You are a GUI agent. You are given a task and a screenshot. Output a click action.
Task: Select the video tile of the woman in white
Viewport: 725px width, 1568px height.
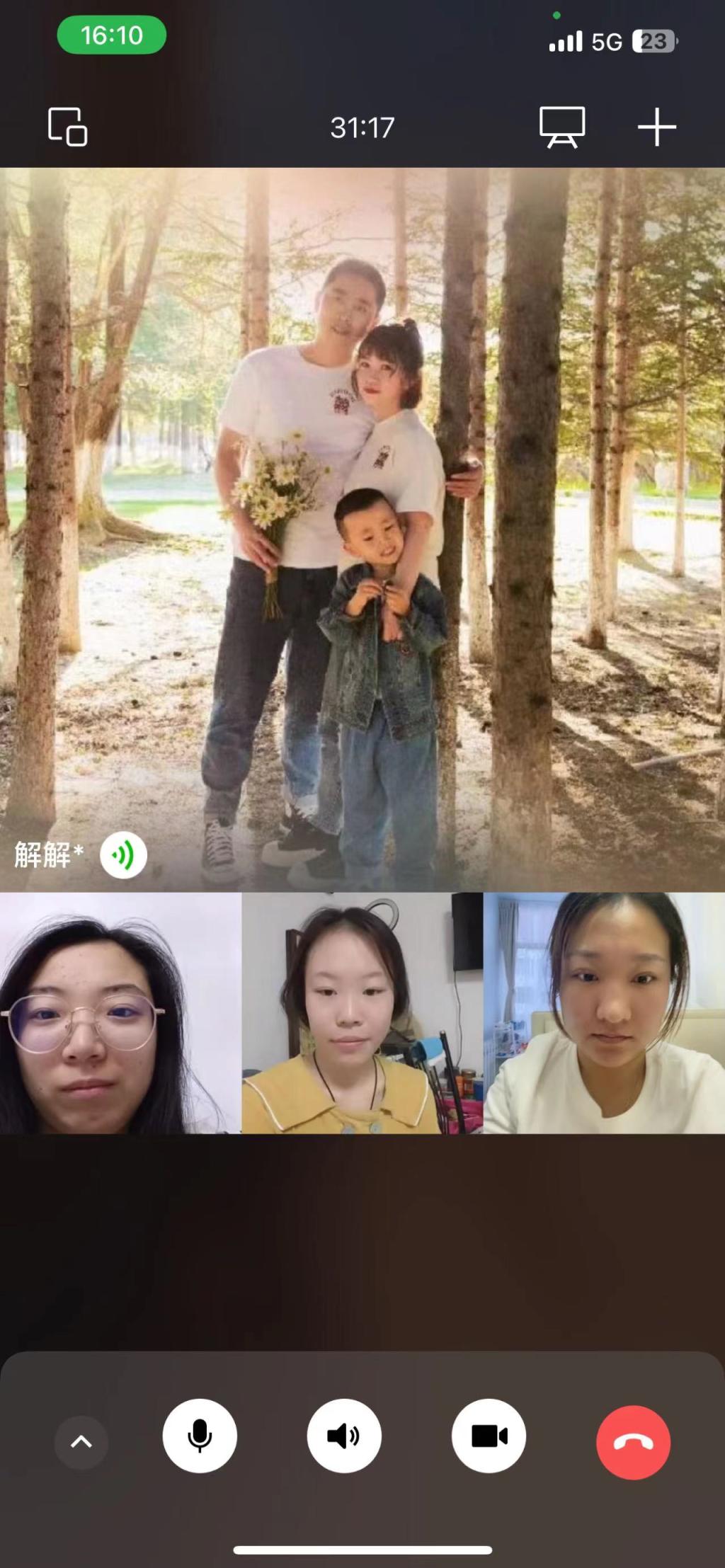604,1012
